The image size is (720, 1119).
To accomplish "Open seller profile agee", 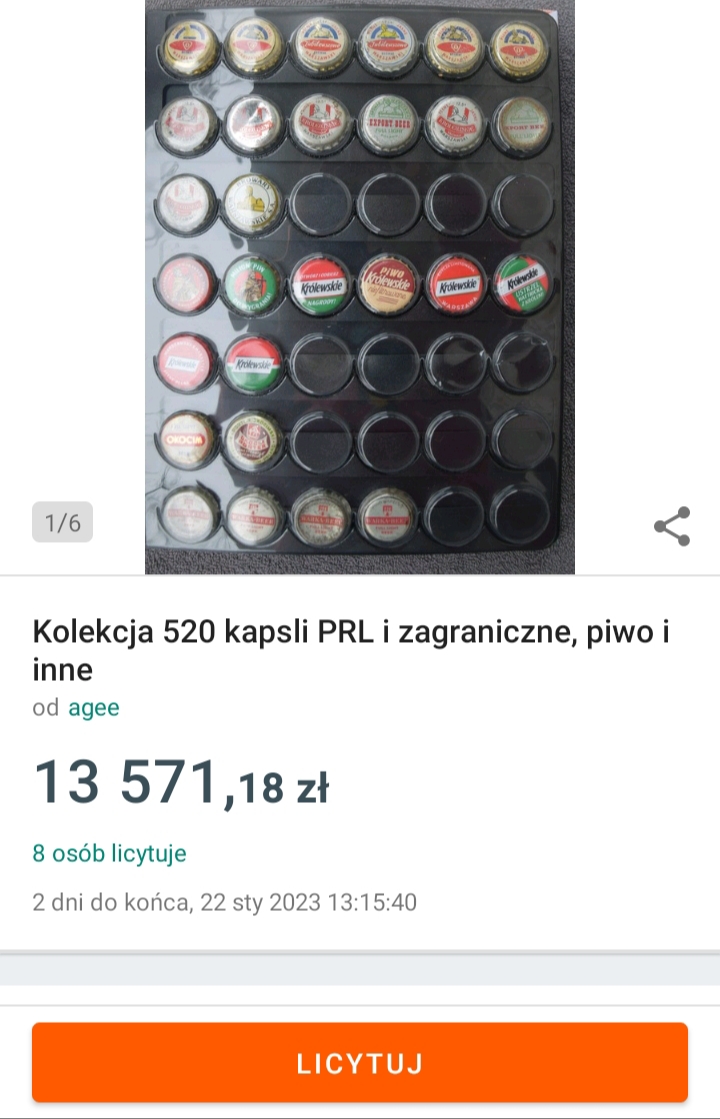I will 94,708.
